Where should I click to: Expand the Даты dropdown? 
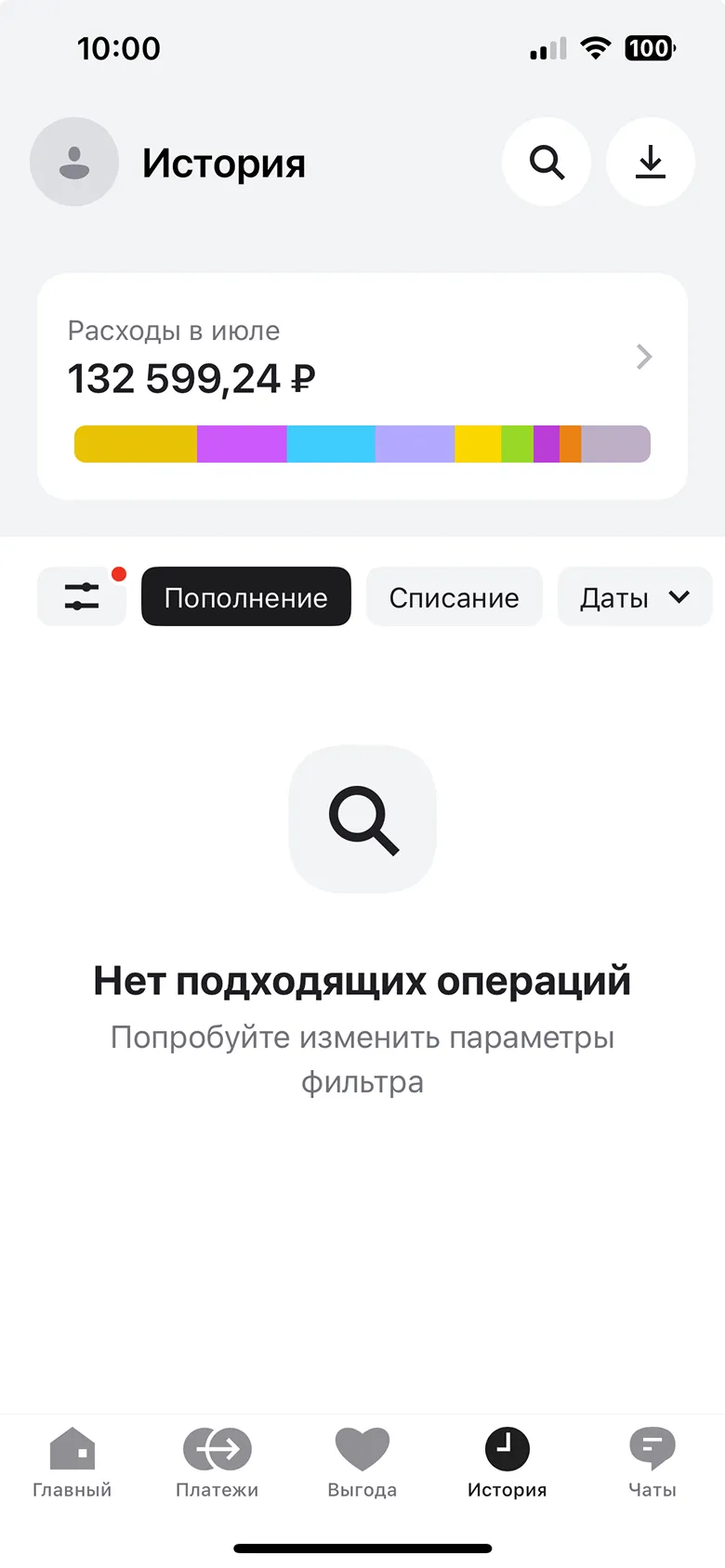coord(635,596)
